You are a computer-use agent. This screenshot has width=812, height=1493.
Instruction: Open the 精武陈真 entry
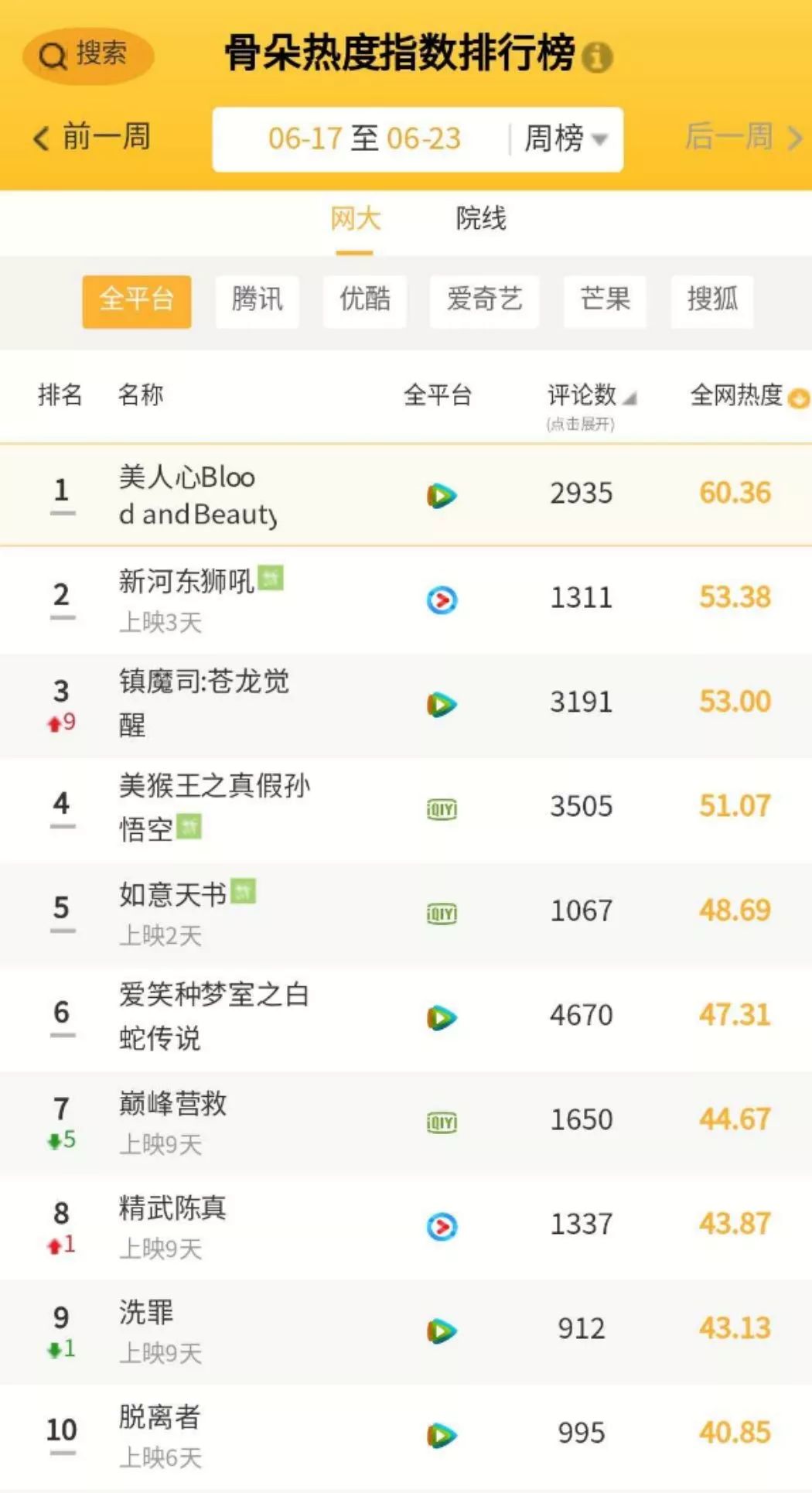pyautogui.click(x=406, y=1226)
